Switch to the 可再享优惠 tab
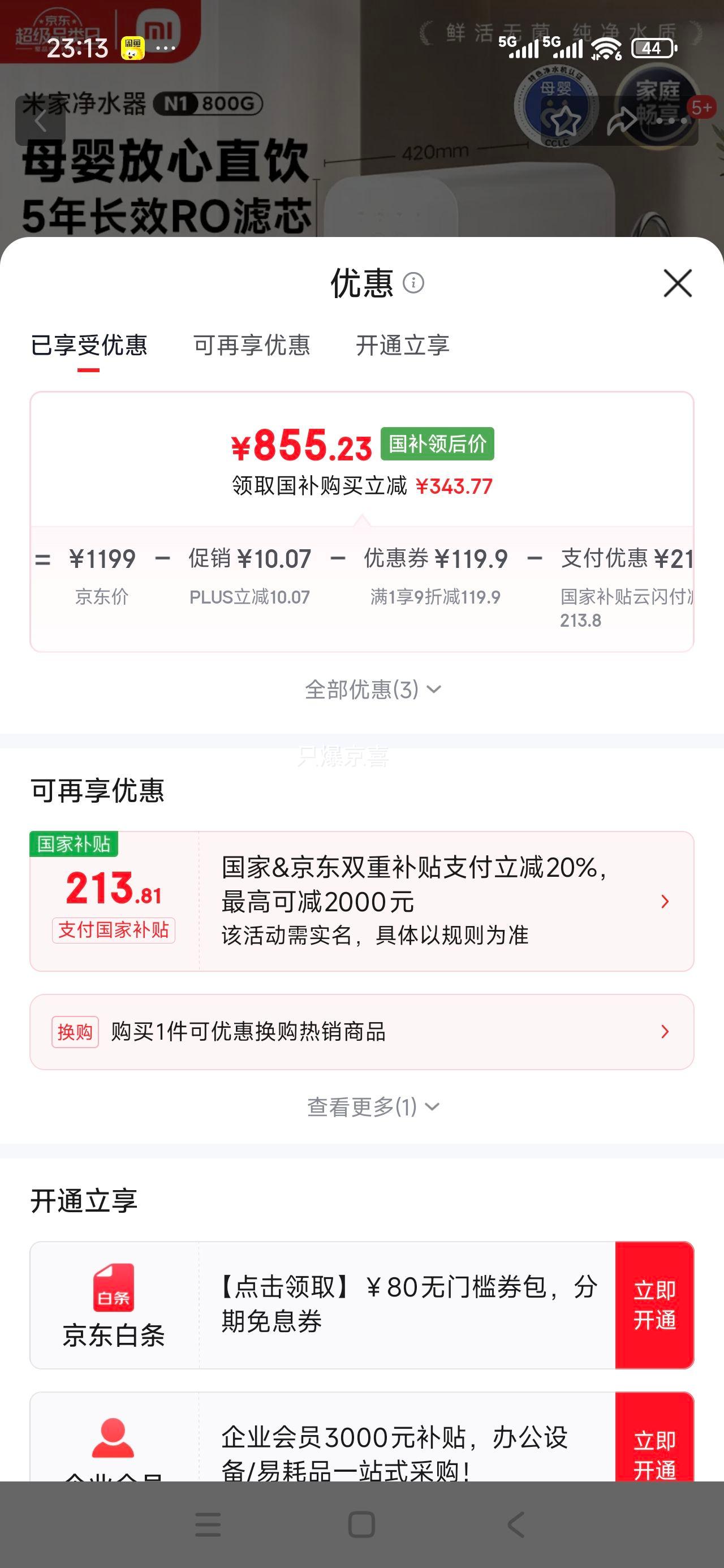 click(x=252, y=346)
